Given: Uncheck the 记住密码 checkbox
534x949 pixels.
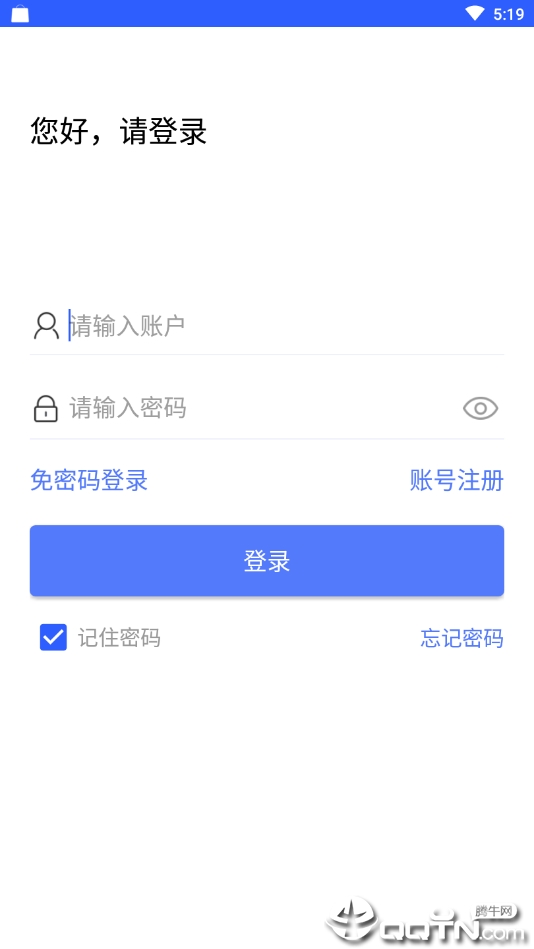Looking at the screenshot, I should [53, 637].
